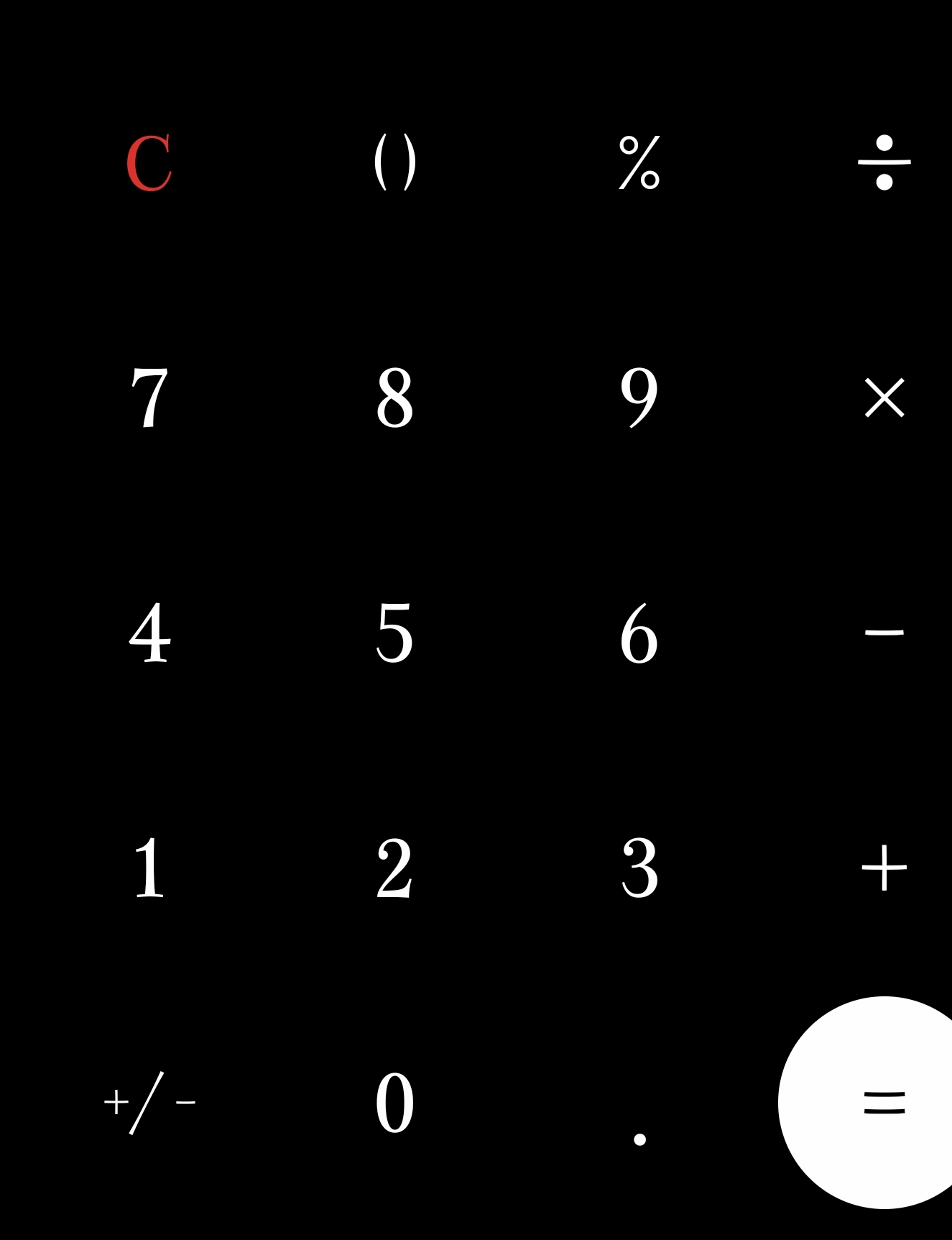
Task: Enter the digit 6
Action: (x=639, y=633)
